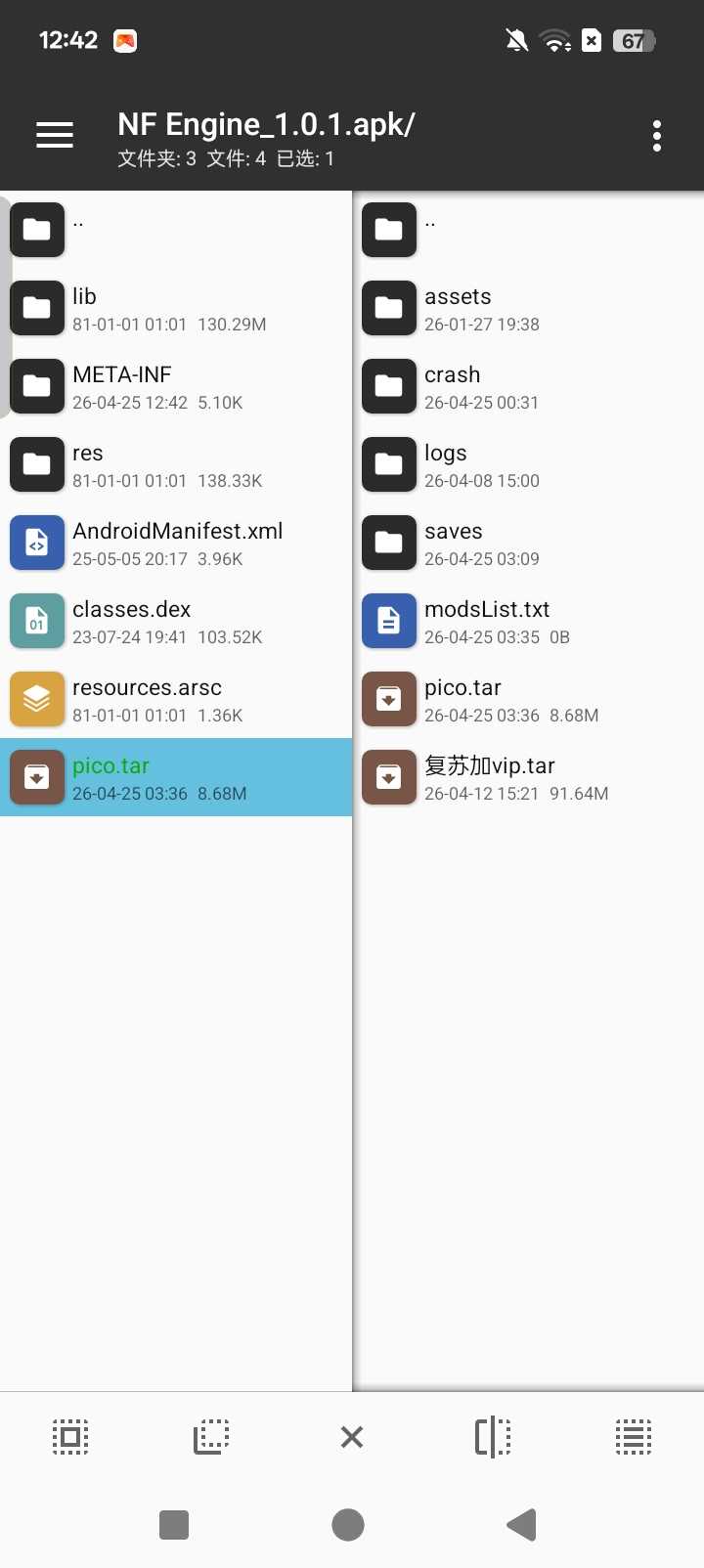Tap the invert selection toolbar icon

(211, 1437)
